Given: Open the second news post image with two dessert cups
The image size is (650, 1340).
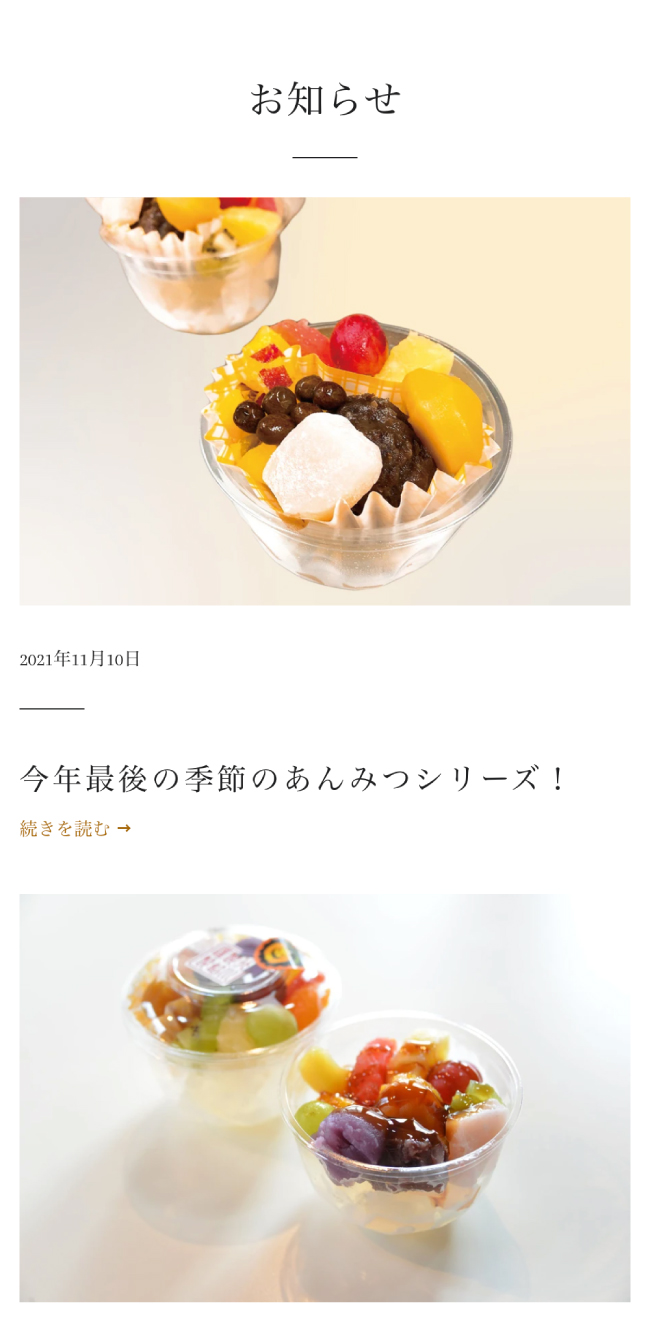Looking at the screenshot, I should coord(325,1097).
